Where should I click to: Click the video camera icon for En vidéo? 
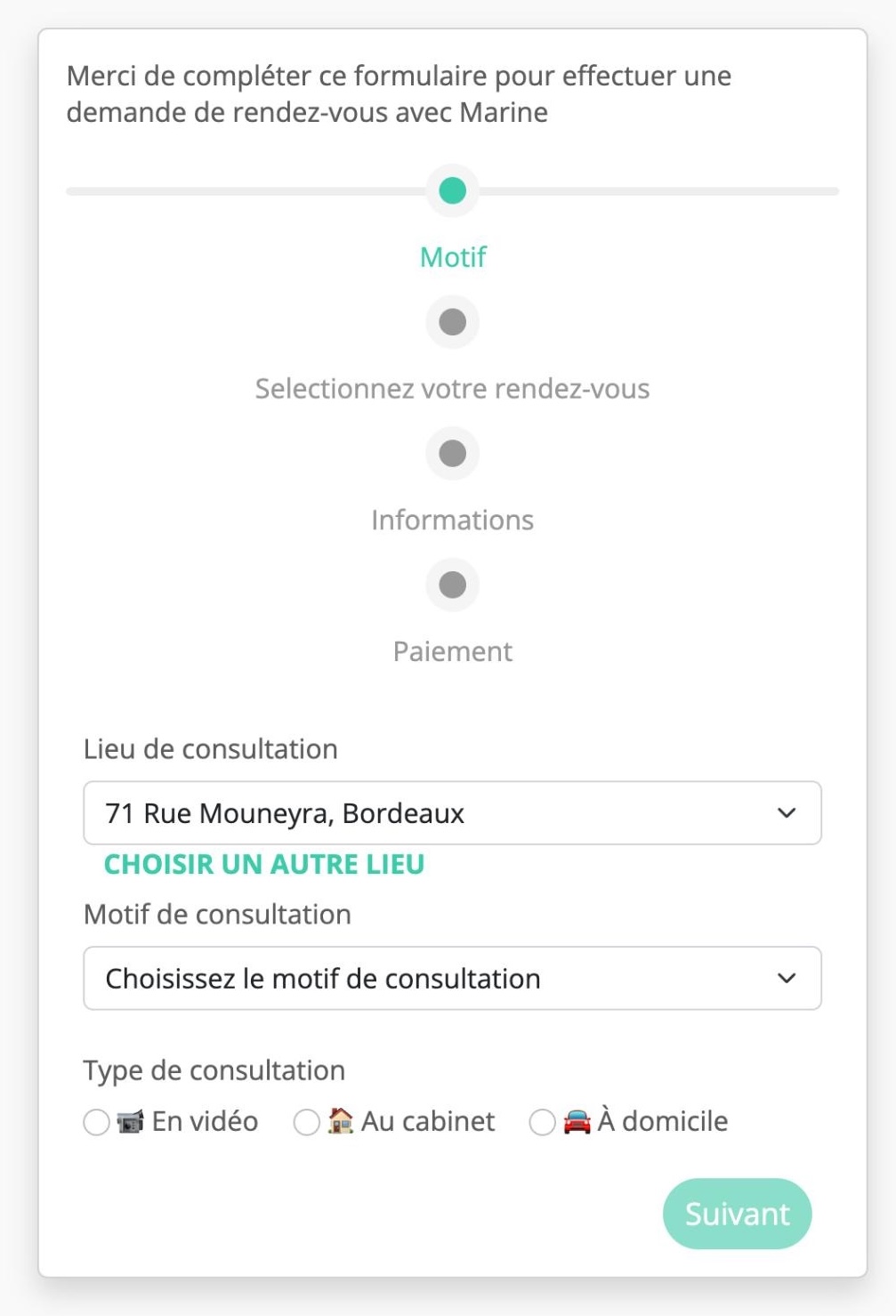(130, 1122)
